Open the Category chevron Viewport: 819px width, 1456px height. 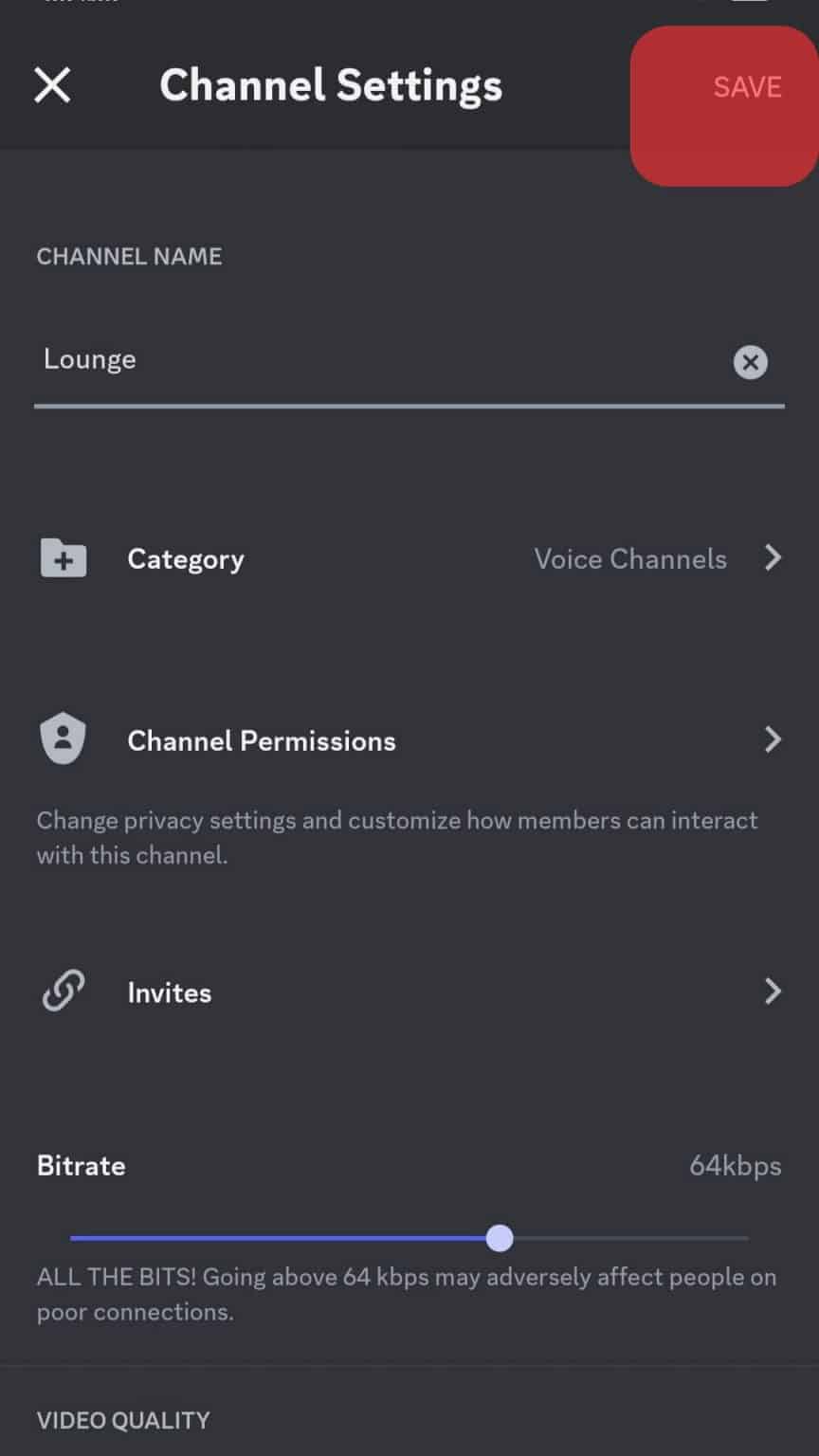pos(773,558)
